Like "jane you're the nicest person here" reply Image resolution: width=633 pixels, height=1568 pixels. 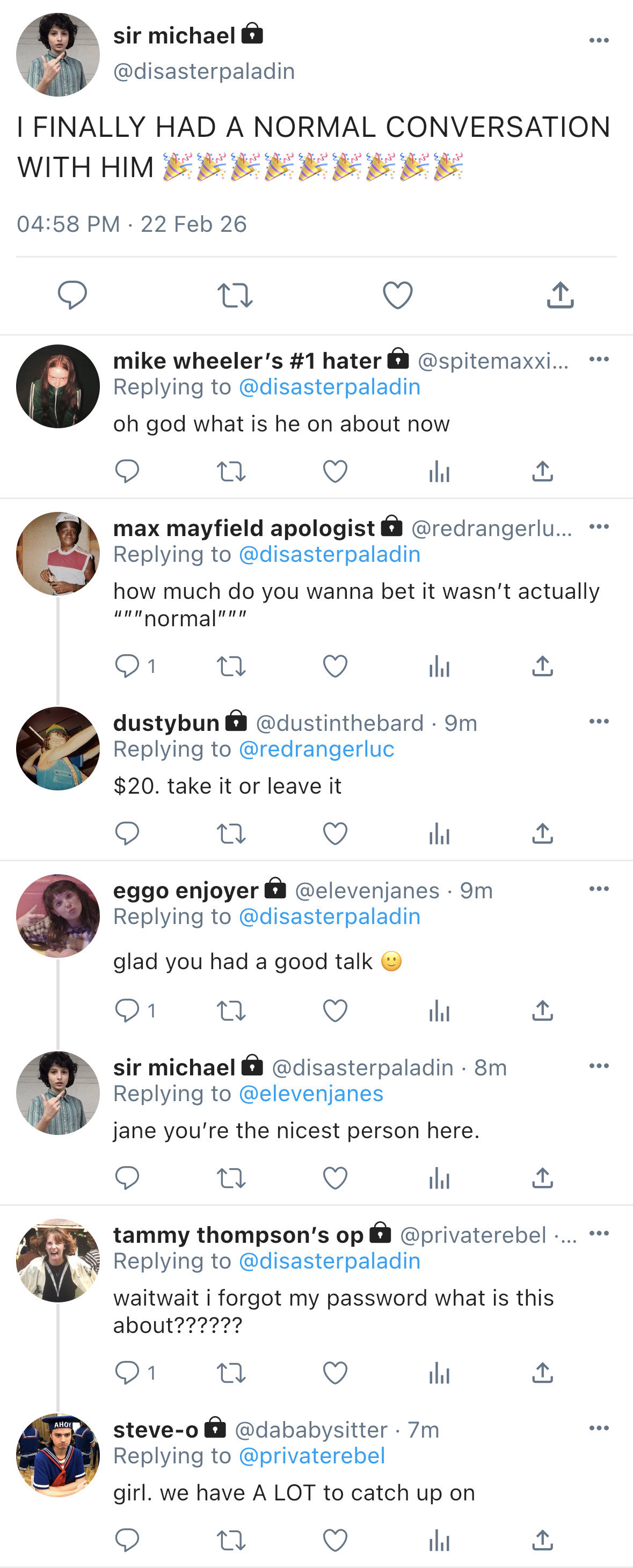tap(335, 1178)
